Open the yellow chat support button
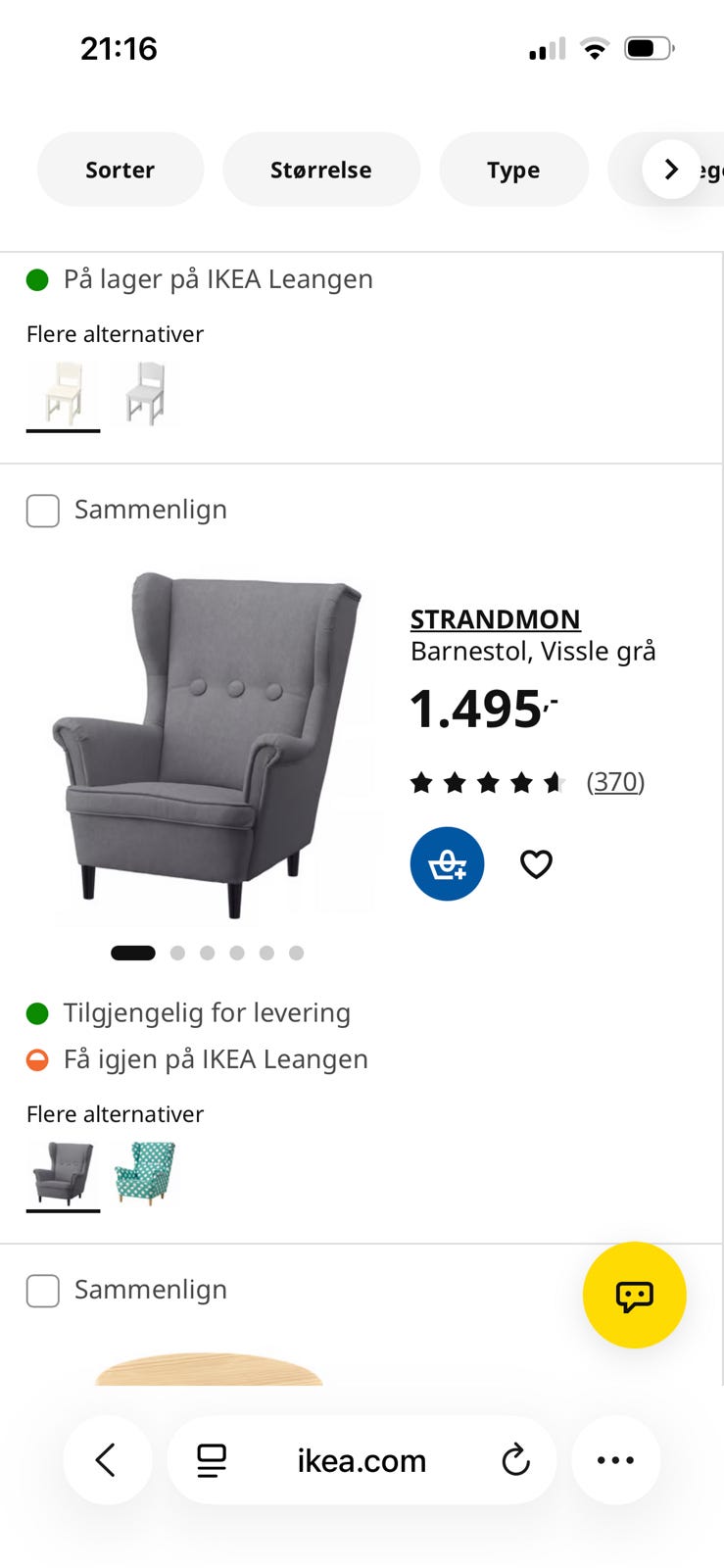724x1568 pixels. (634, 1296)
